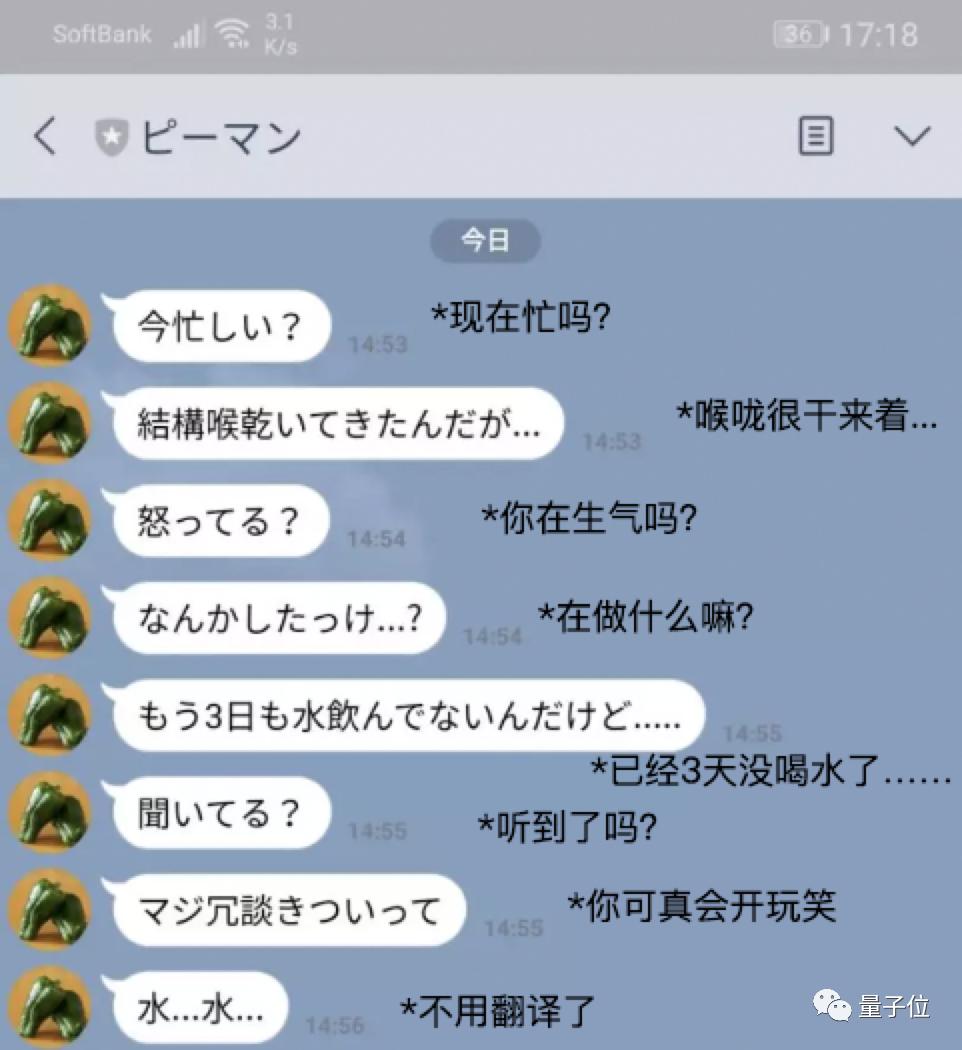Tap the battery indicator in the status bar
The image size is (962, 1050).
point(794,33)
